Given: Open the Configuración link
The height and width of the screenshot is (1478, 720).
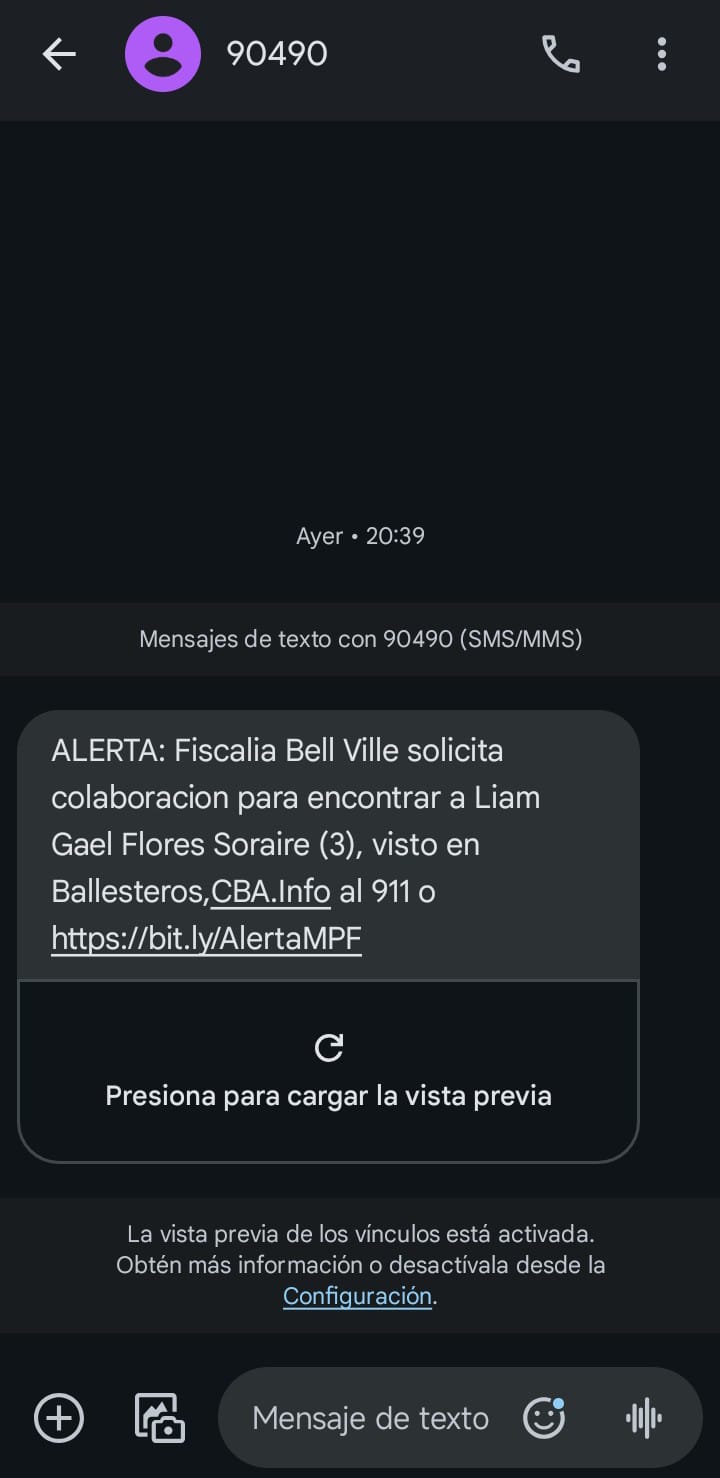Looking at the screenshot, I should pos(357,1296).
